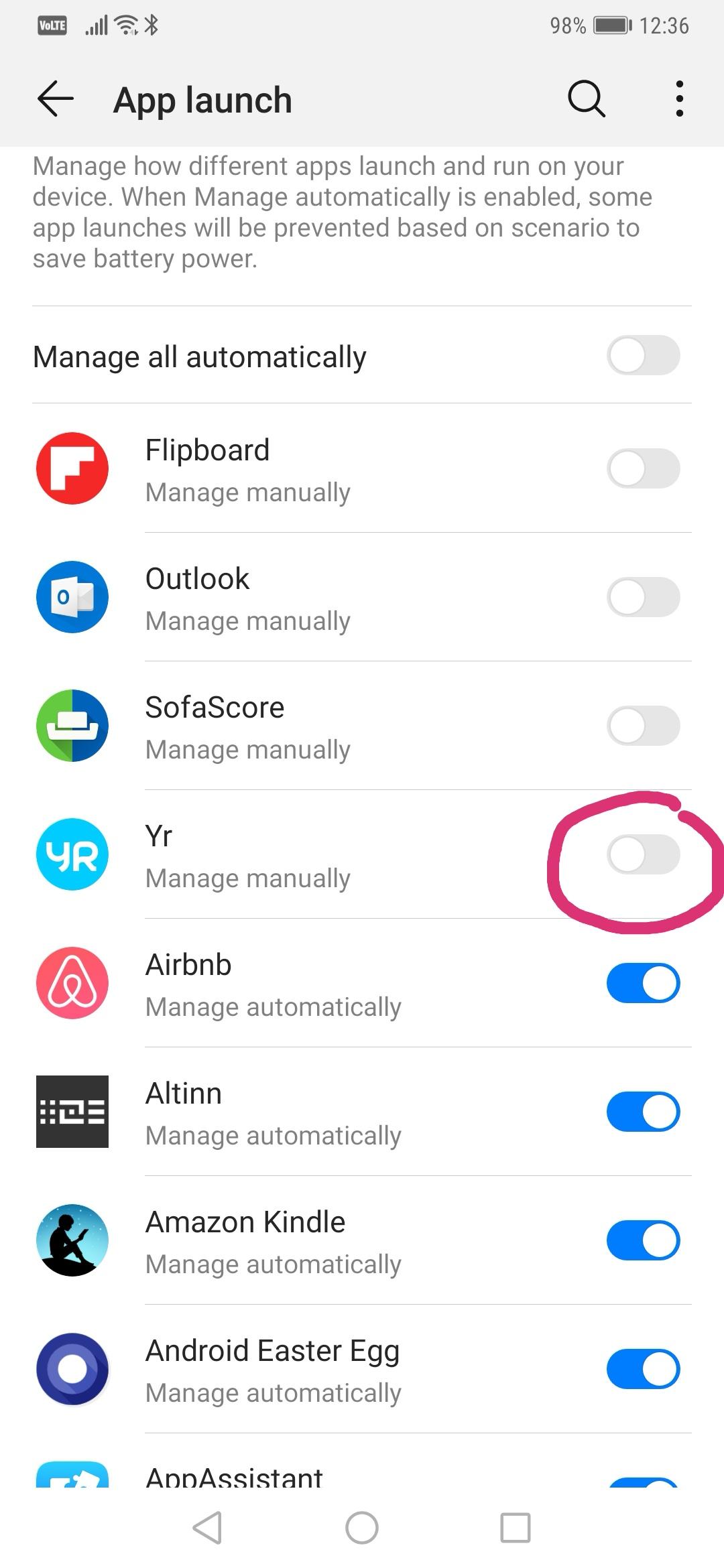Turn on the Outlook switch
The width and height of the screenshot is (724, 1568).
(x=644, y=597)
